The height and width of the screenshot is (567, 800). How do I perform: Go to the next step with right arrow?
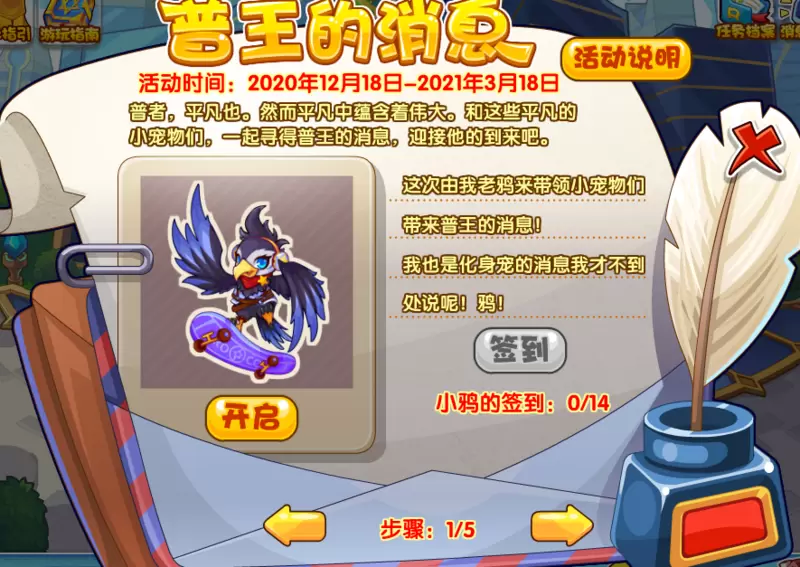point(561,525)
